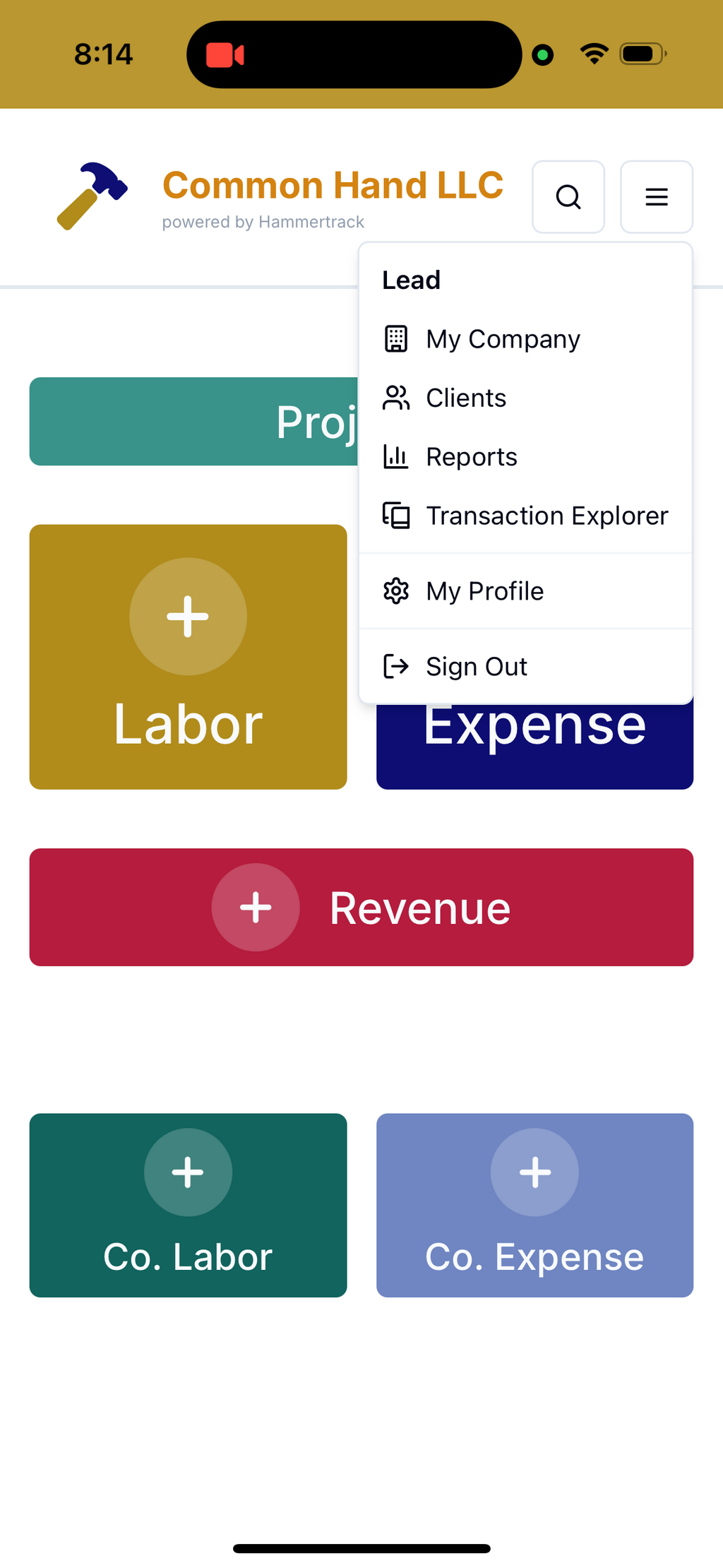Open My Company from the menu
Image resolution: width=723 pixels, height=1568 pixels.
click(x=503, y=339)
